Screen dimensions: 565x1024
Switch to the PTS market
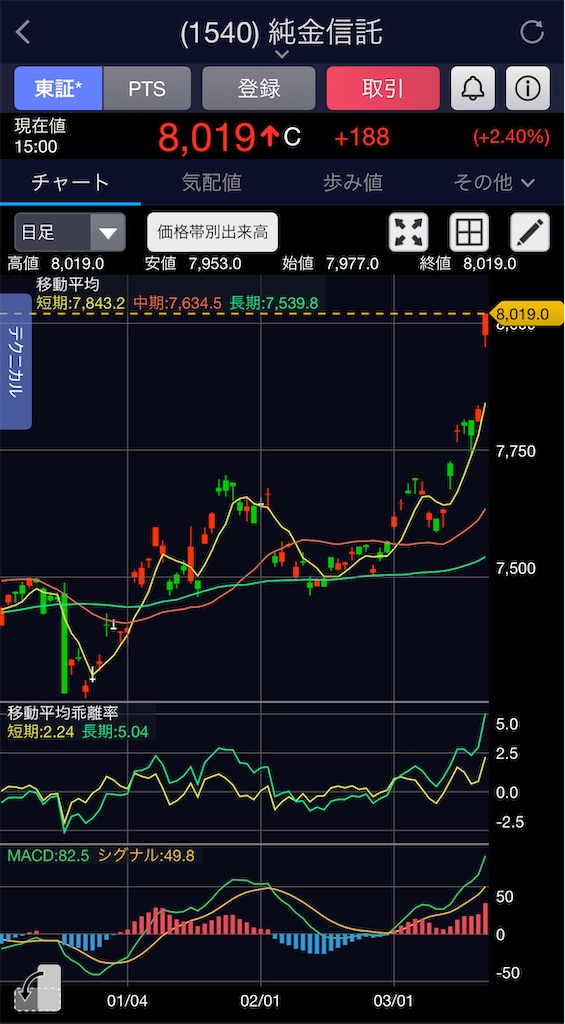click(x=147, y=88)
